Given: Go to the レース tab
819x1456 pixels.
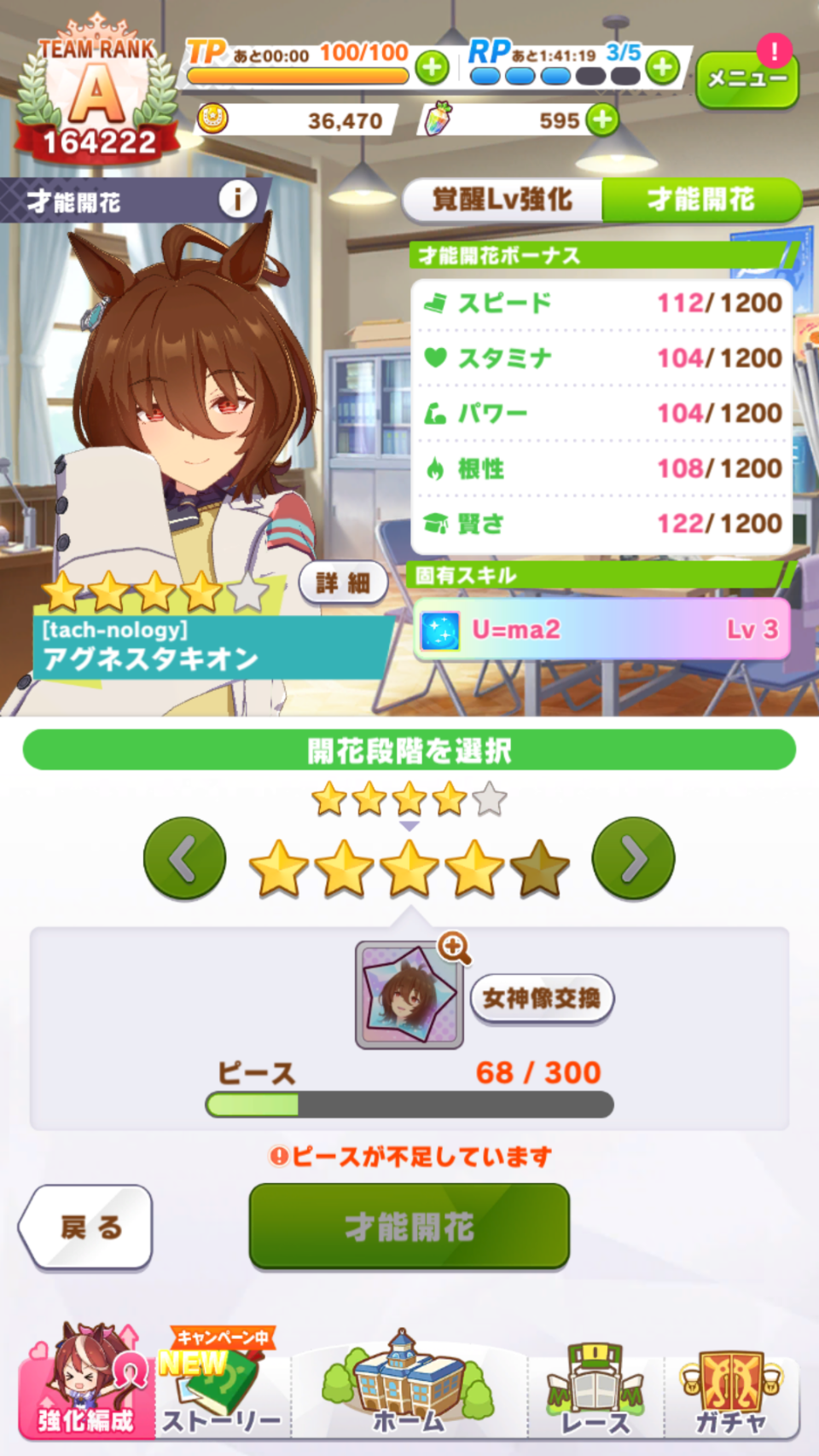Looking at the screenshot, I should pyautogui.click(x=595, y=1390).
